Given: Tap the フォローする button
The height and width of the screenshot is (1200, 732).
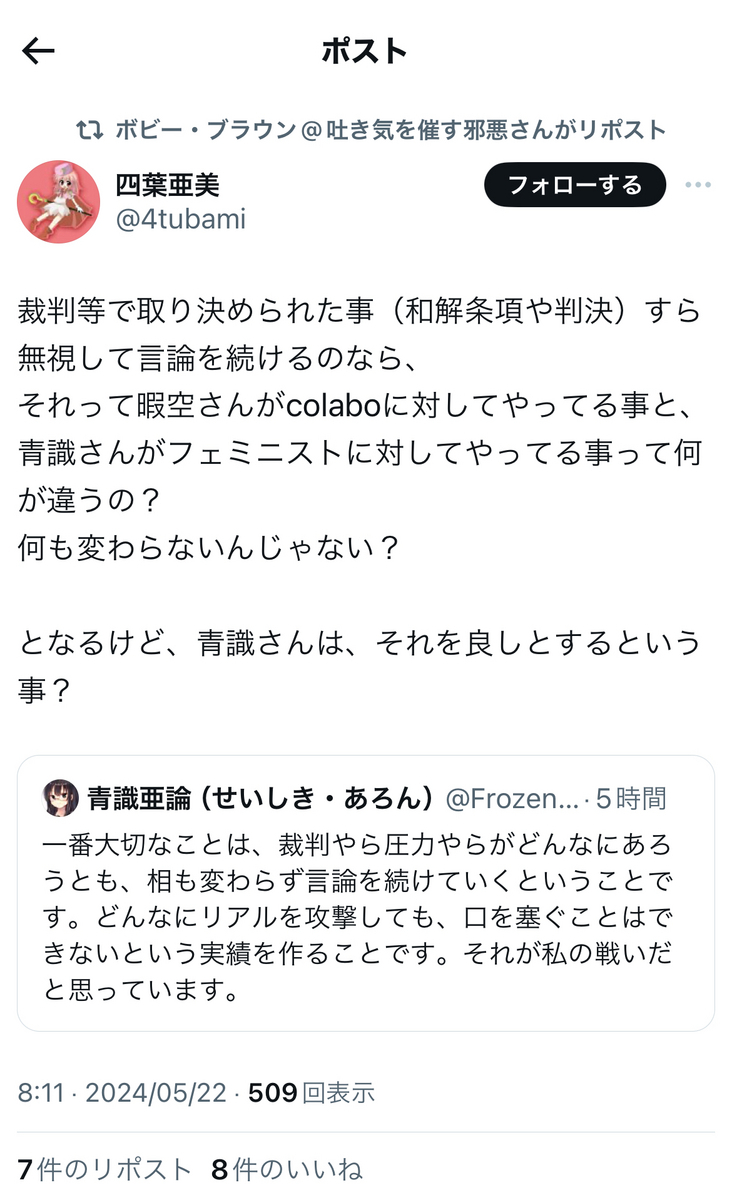Looking at the screenshot, I should point(574,185).
